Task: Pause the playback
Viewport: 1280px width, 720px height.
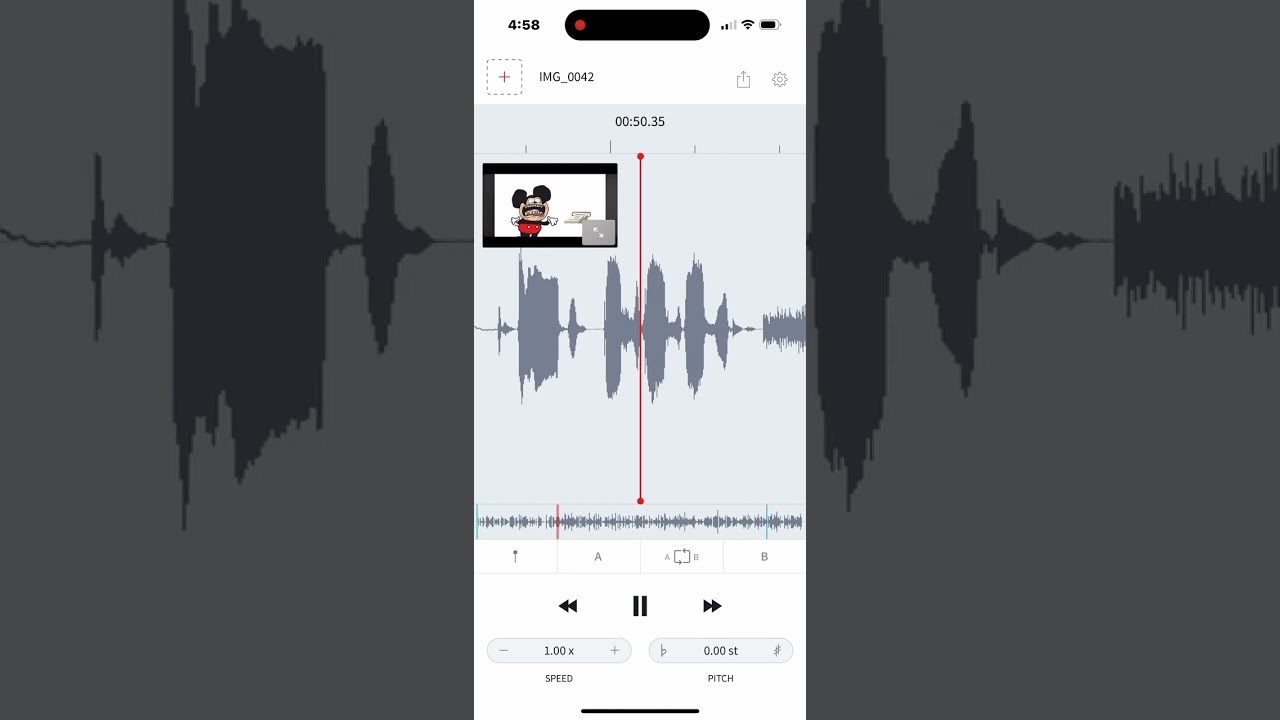Action: (640, 606)
